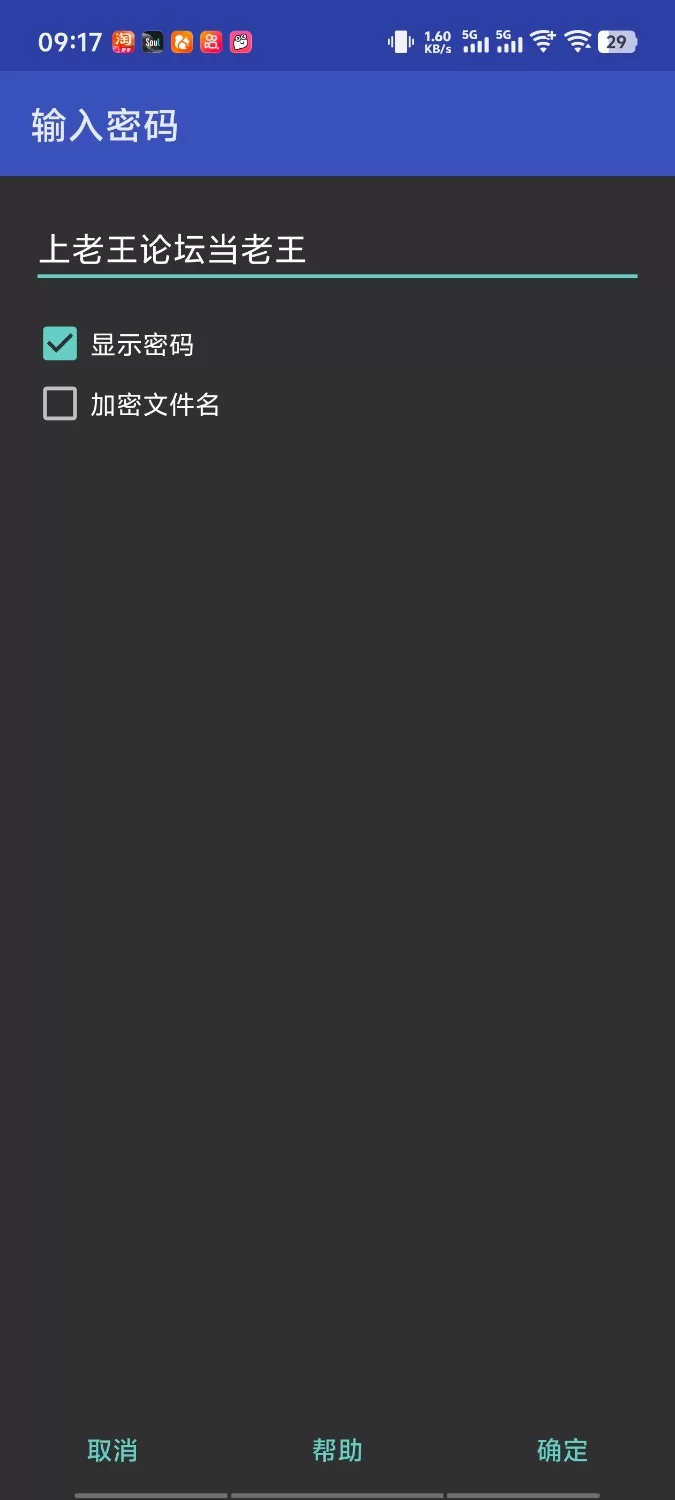Open 帮助 help
The image size is (675, 1500).
pos(337,1450)
